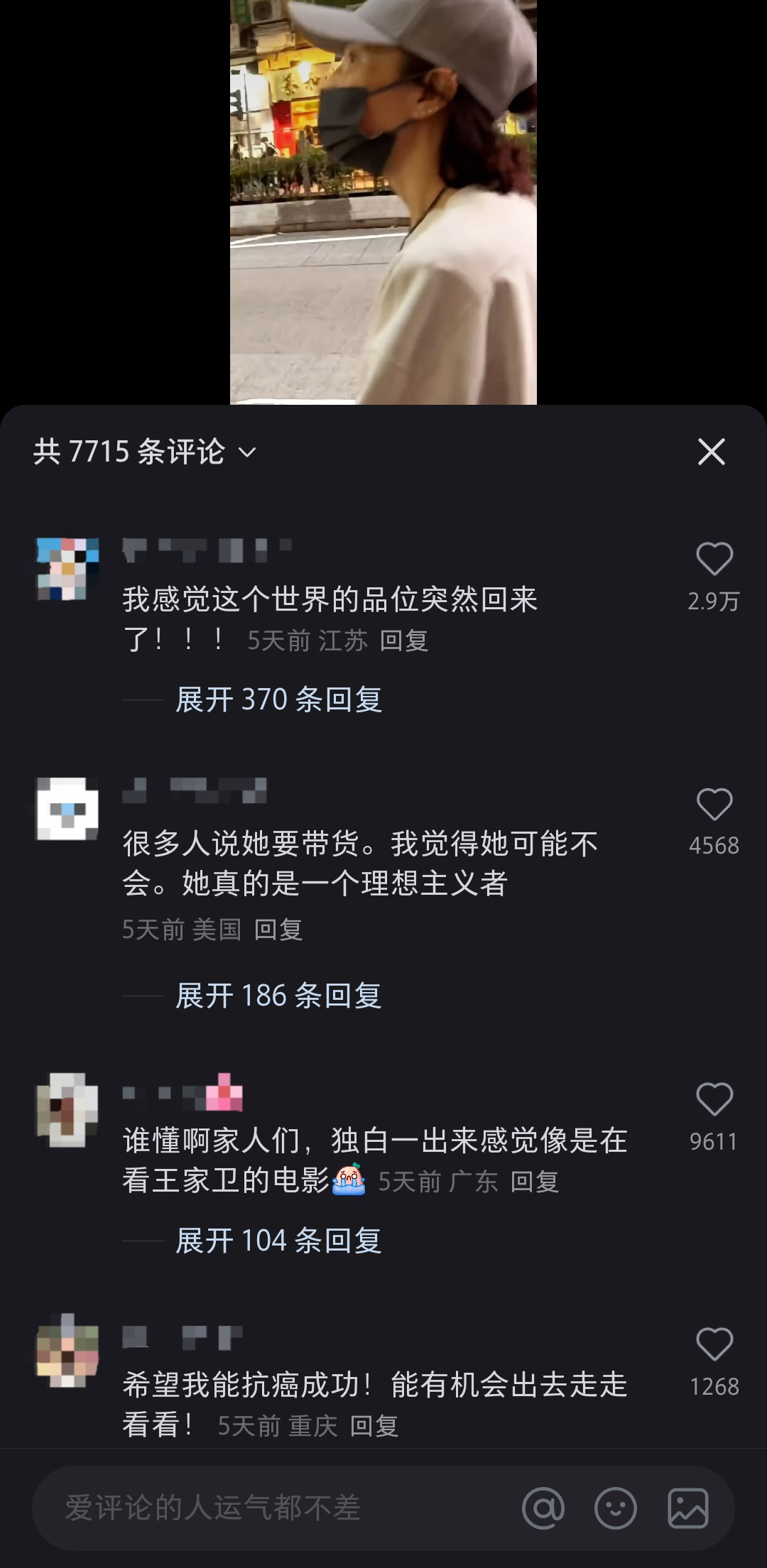
Task: Attach an image to the comment
Action: (x=688, y=1508)
